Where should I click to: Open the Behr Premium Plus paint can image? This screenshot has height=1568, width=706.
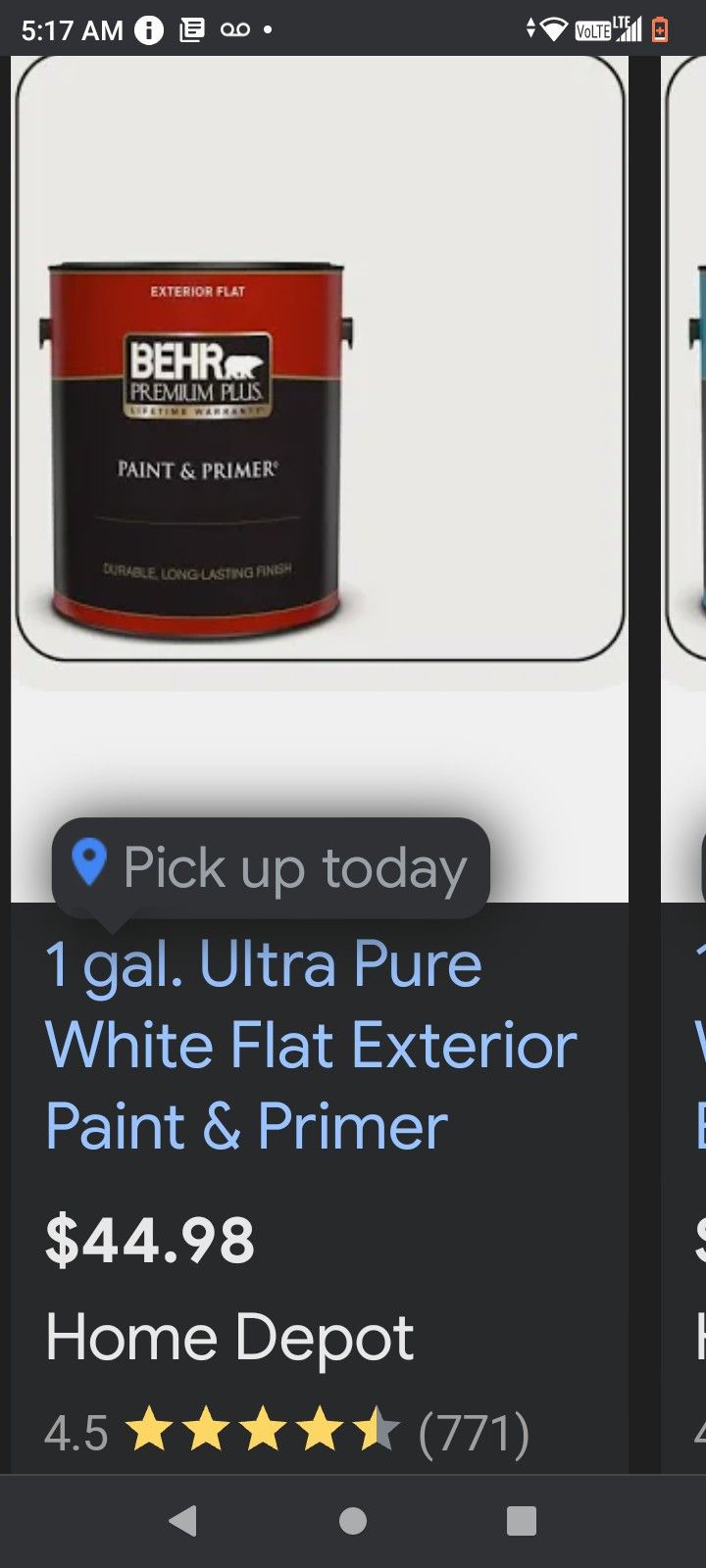point(320,358)
